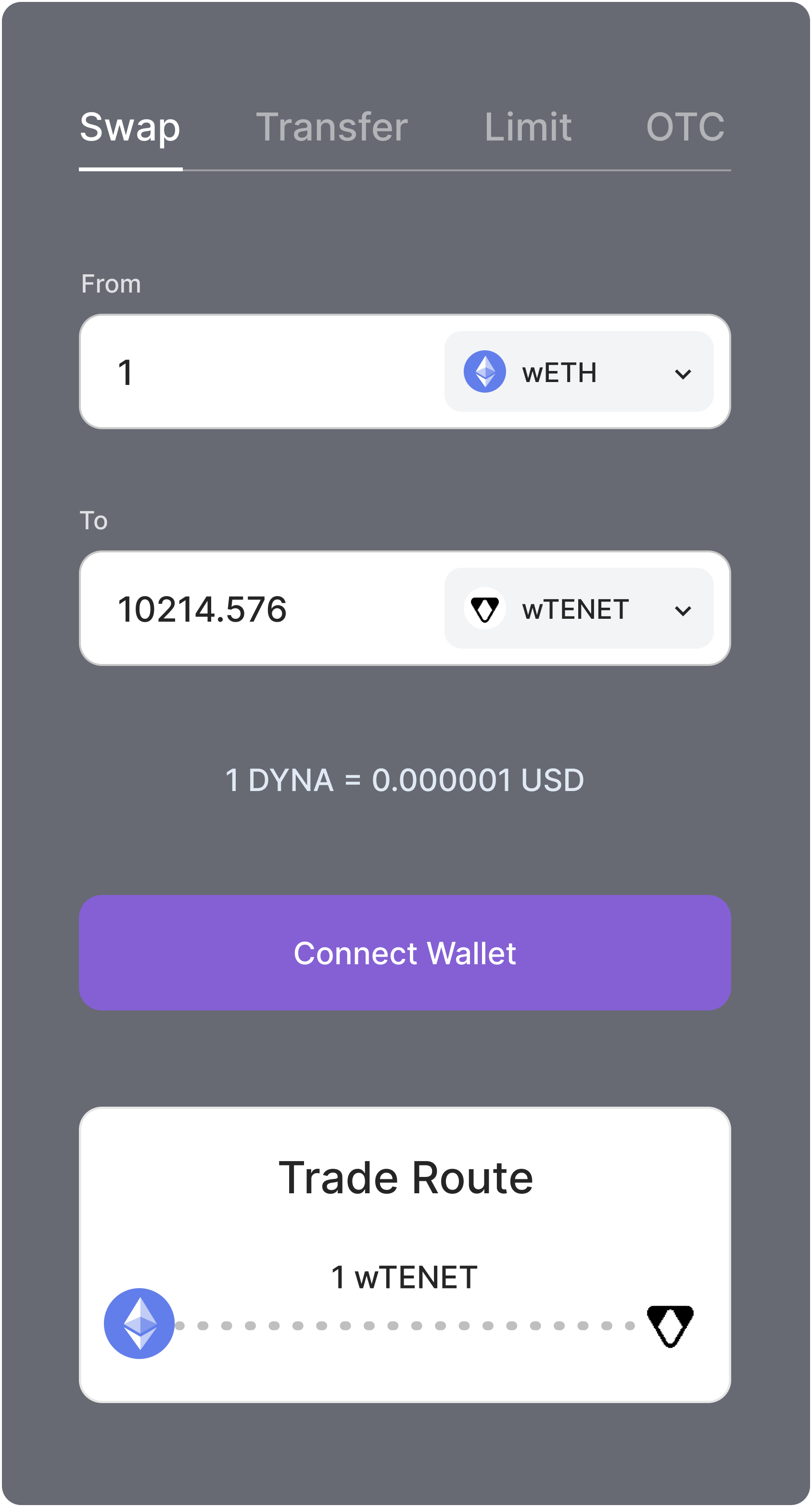Screen dimensions: 812x1507
Task: Expand the wETH token dropdown
Action: [579, 372]
